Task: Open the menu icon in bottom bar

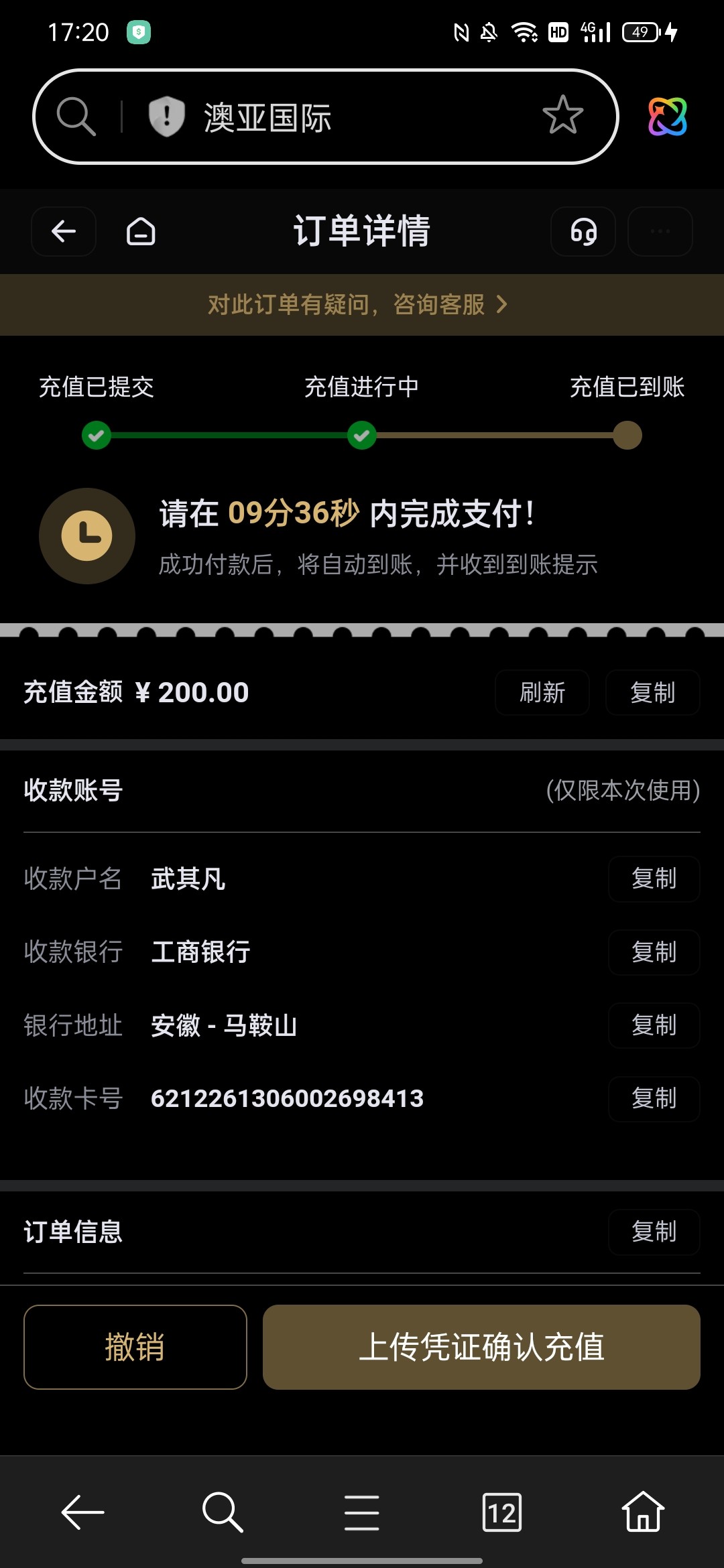Action: click(361, 1511)
